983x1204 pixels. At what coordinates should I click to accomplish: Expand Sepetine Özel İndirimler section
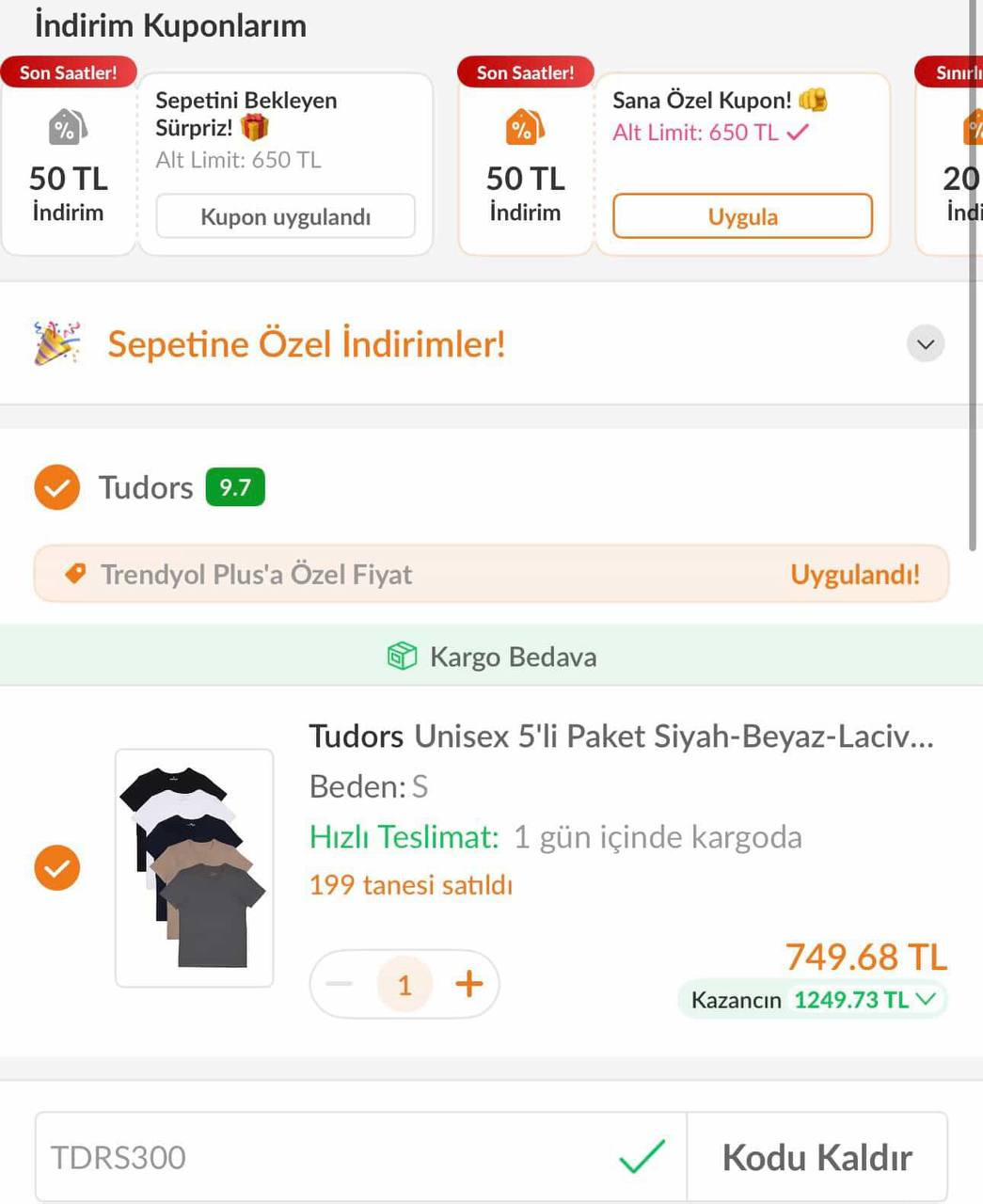[926, 344]
